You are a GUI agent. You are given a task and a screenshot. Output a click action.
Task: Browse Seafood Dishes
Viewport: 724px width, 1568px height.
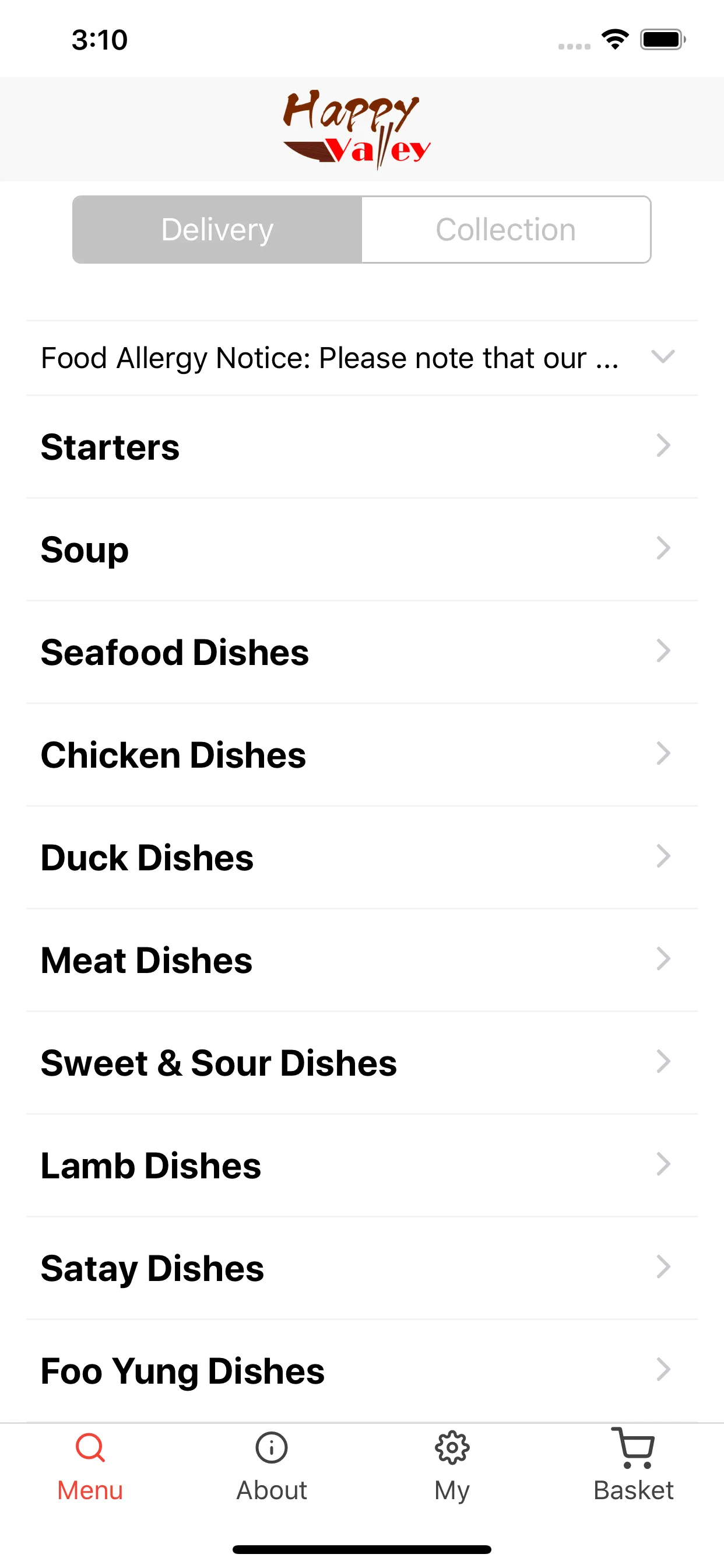coord(361,653)
